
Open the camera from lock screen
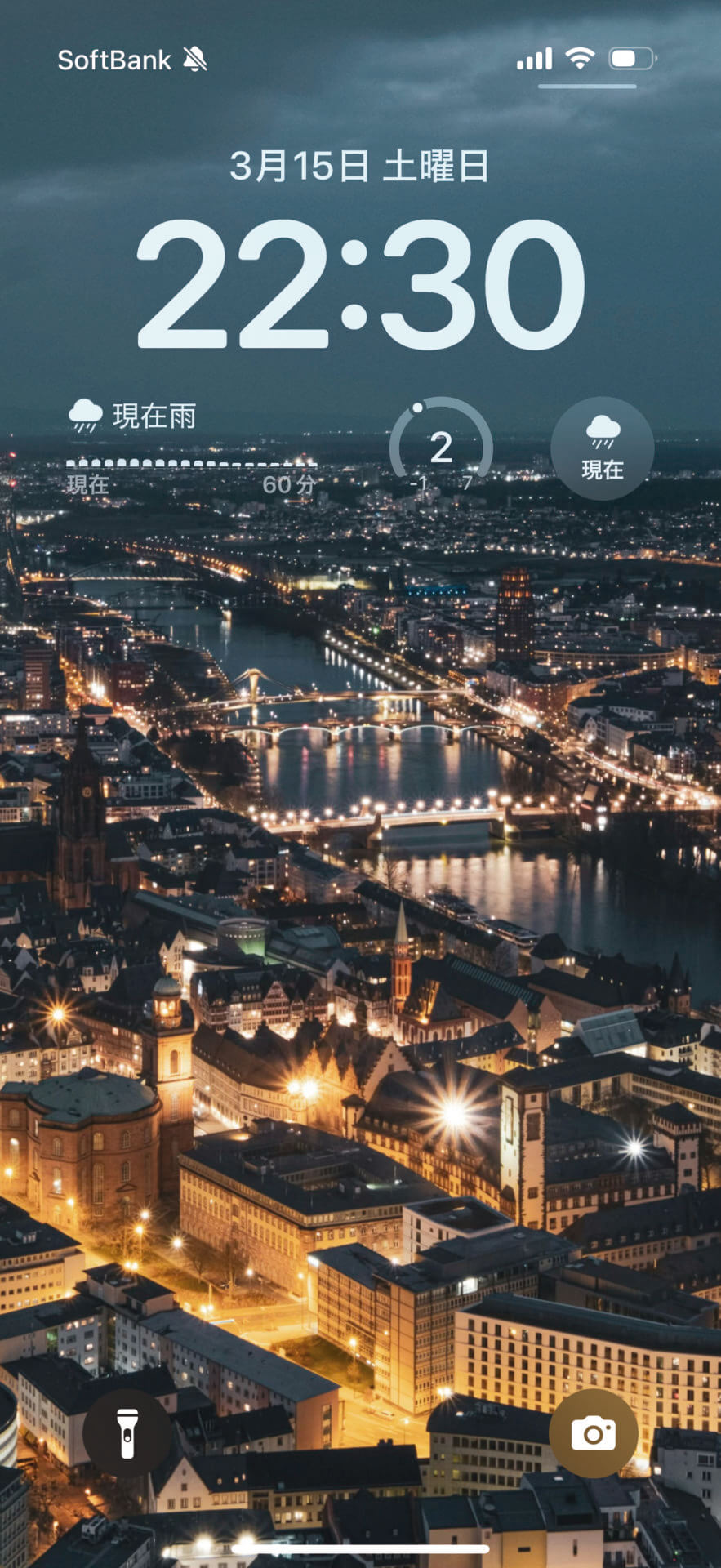pos(593,1432)
